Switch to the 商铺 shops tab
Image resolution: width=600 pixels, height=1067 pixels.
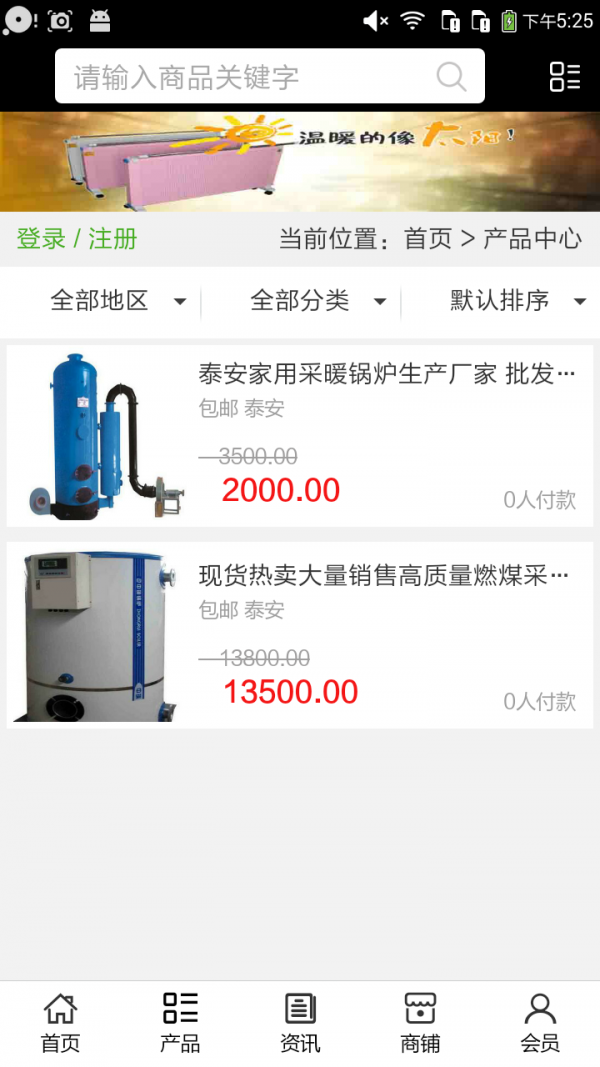pyautogui.click(x=420, y=1023)
